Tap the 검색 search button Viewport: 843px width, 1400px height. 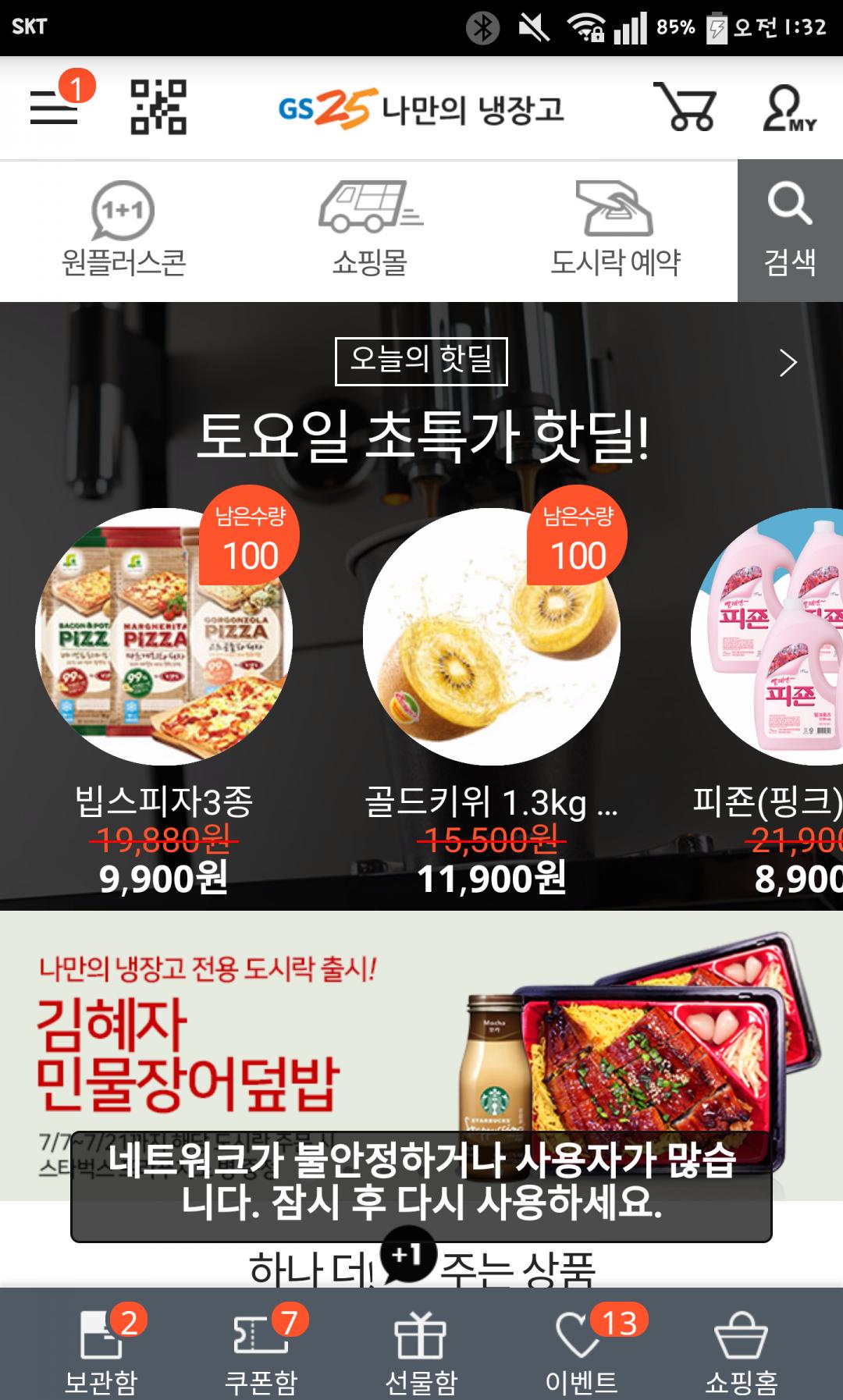point(790,231)
